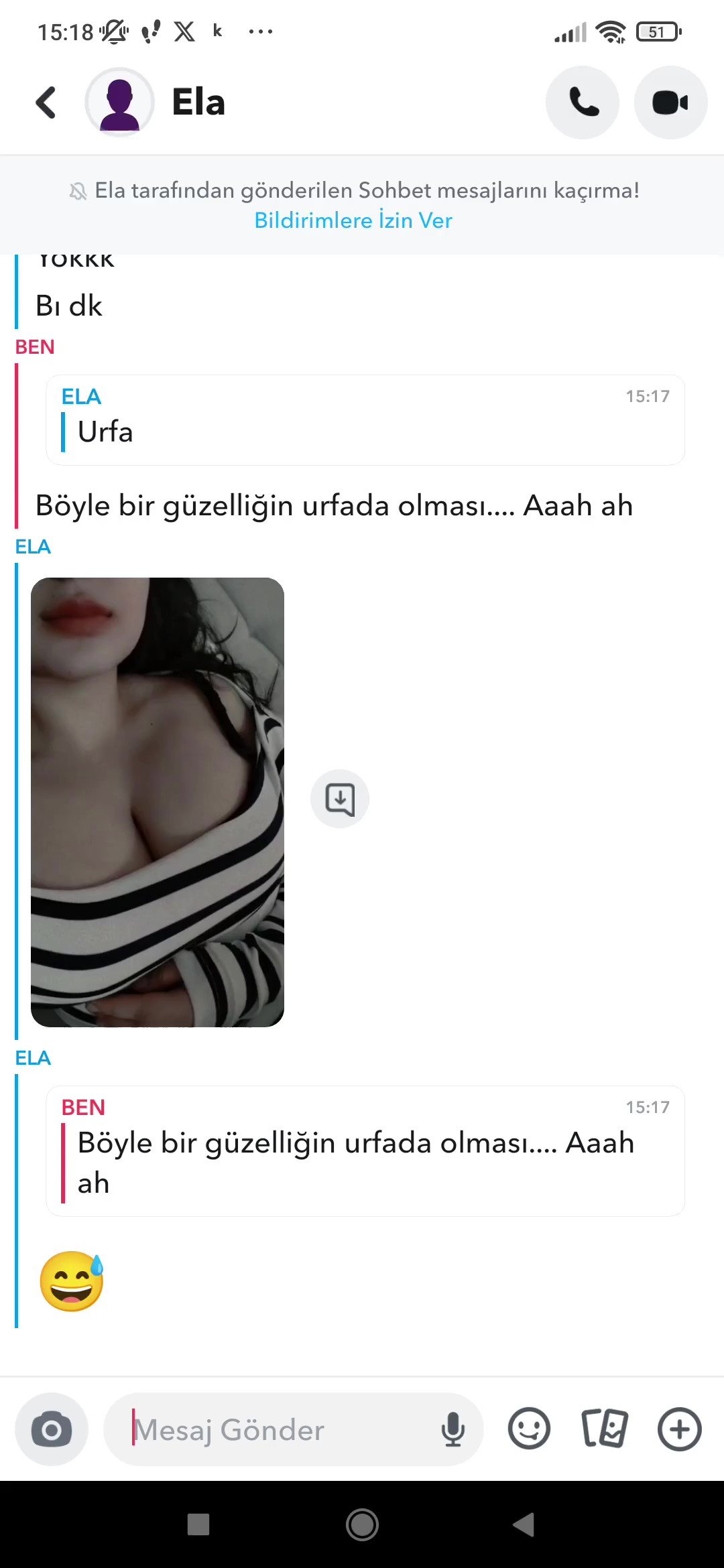Screen dimensions: 724x1568
Task: Tap the quoted Urfa reply message
Action: [x=365, y=420]
